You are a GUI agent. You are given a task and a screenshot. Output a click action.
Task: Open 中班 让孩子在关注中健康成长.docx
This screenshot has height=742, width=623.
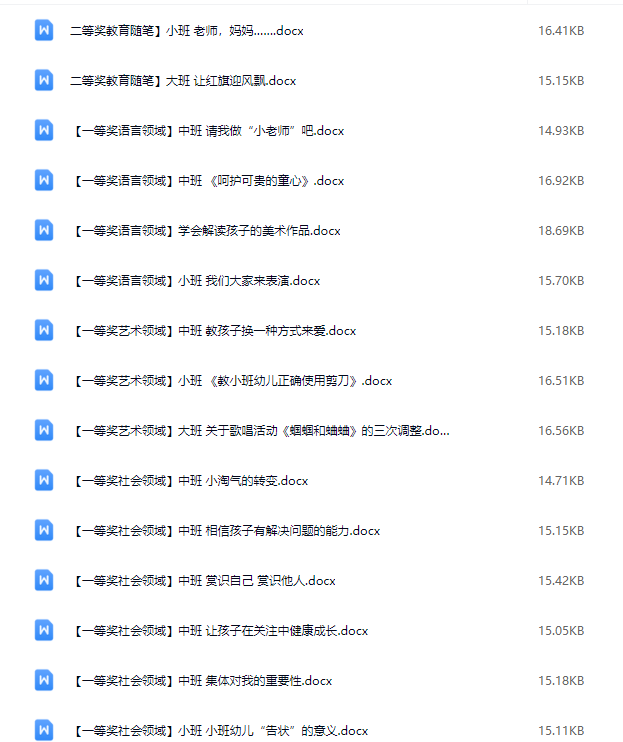pyautogui.click(x=220, y=631)
